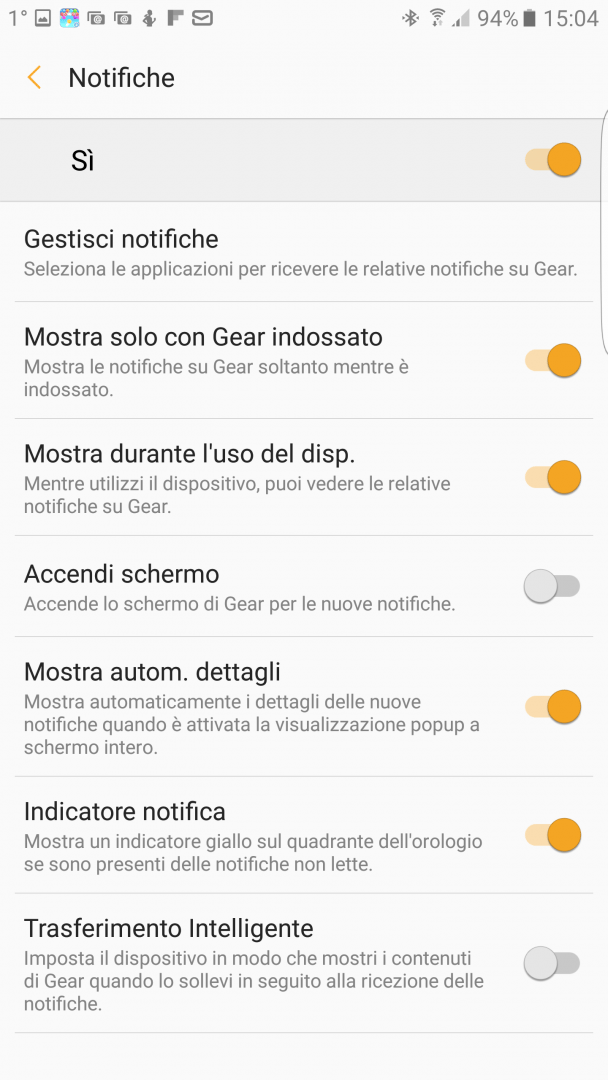The height and width of the screenshot is (1080, 608).
Task: Disable Mostra solo con Gear indossato
Action: tap(553, 360)
